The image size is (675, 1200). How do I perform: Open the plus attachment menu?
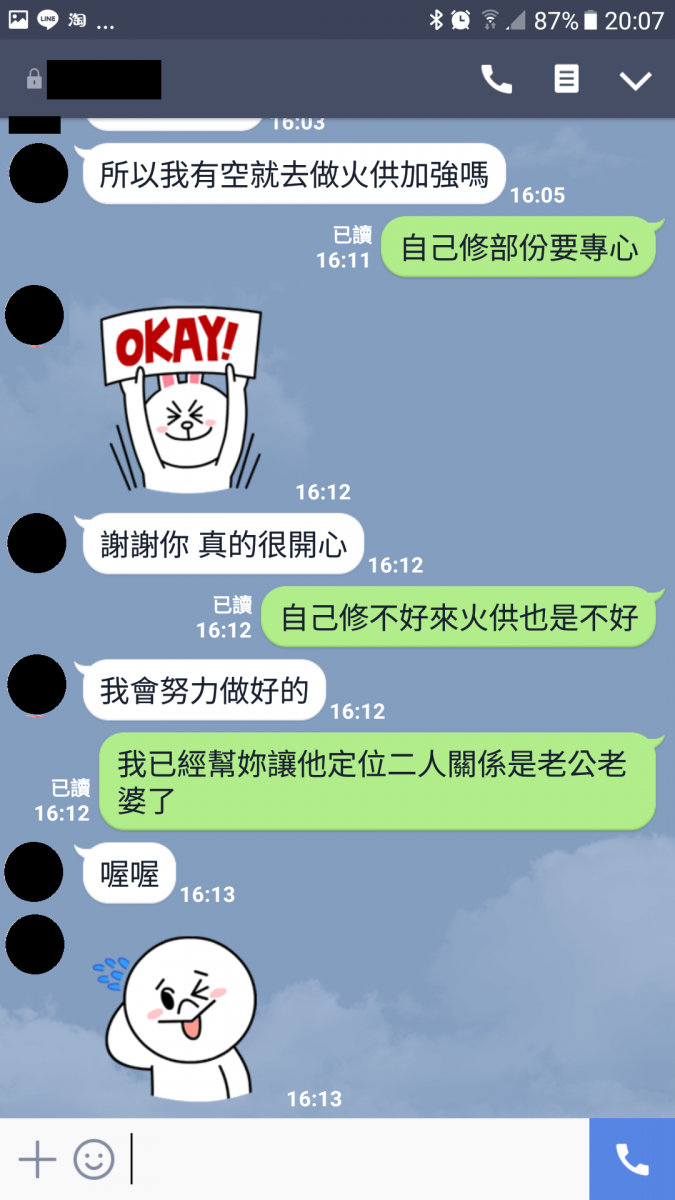coord(37,1160)
